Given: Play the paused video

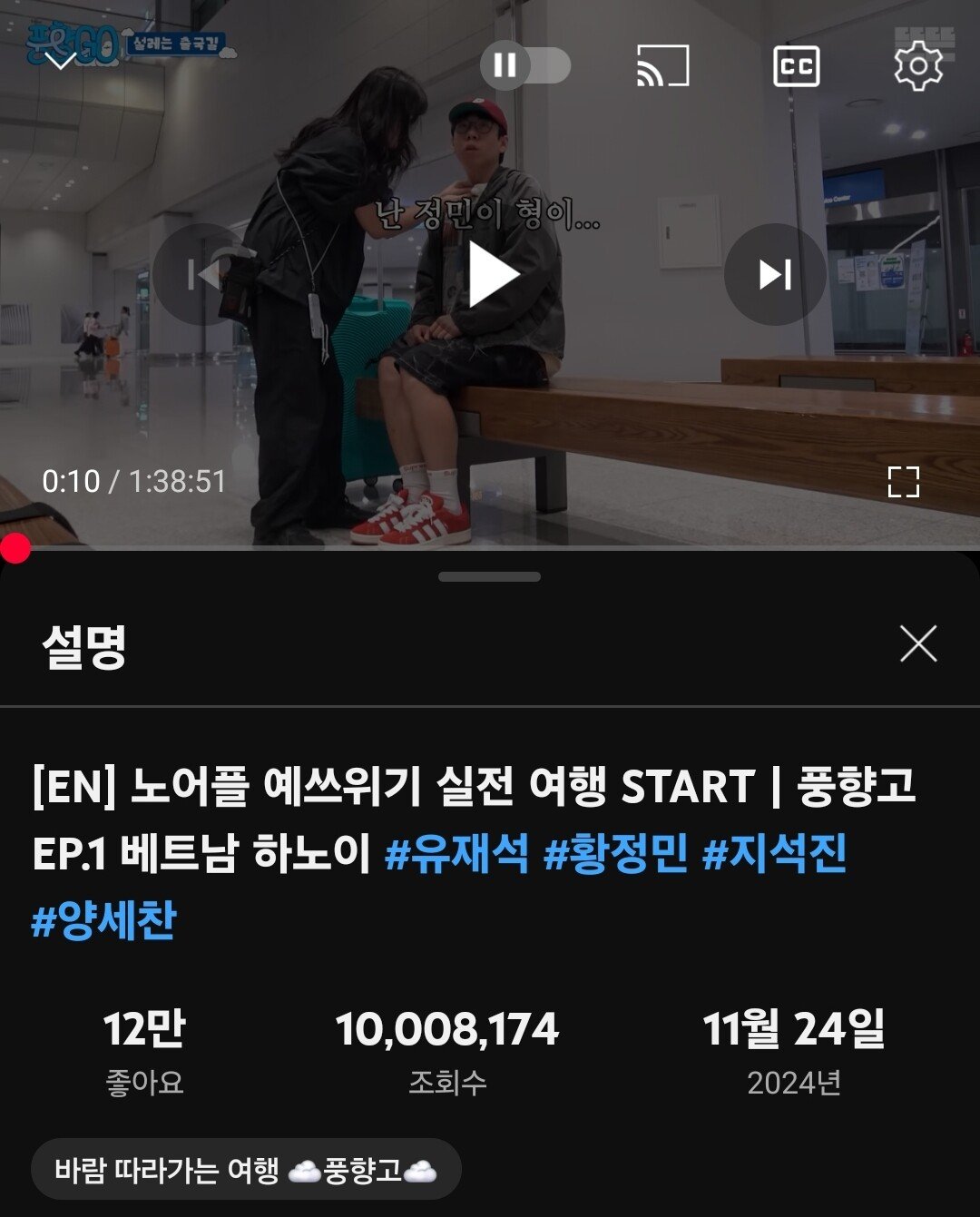Looking at the screenshot, I should [x=491, y=275].
